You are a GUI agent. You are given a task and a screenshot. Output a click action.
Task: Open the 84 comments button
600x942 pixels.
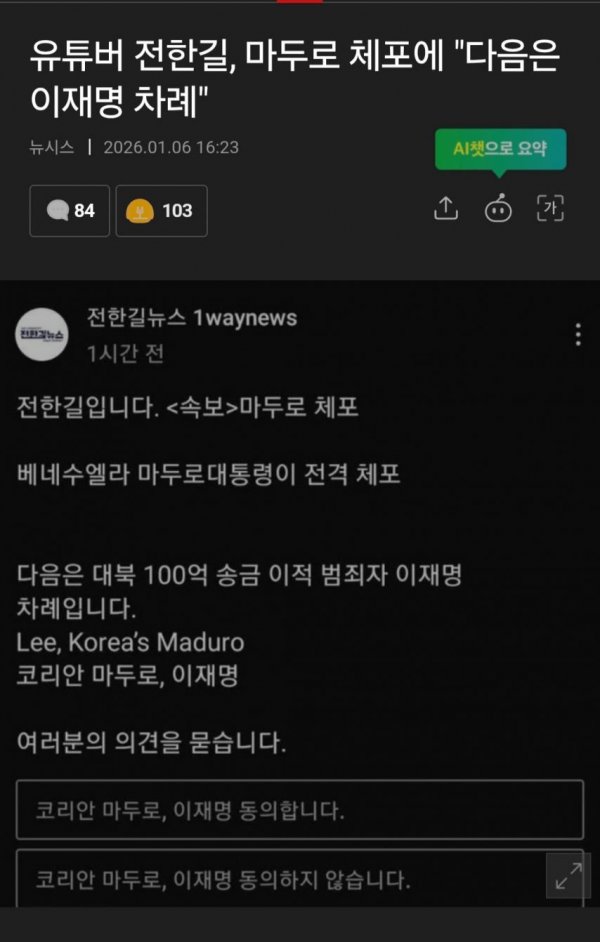70,211
